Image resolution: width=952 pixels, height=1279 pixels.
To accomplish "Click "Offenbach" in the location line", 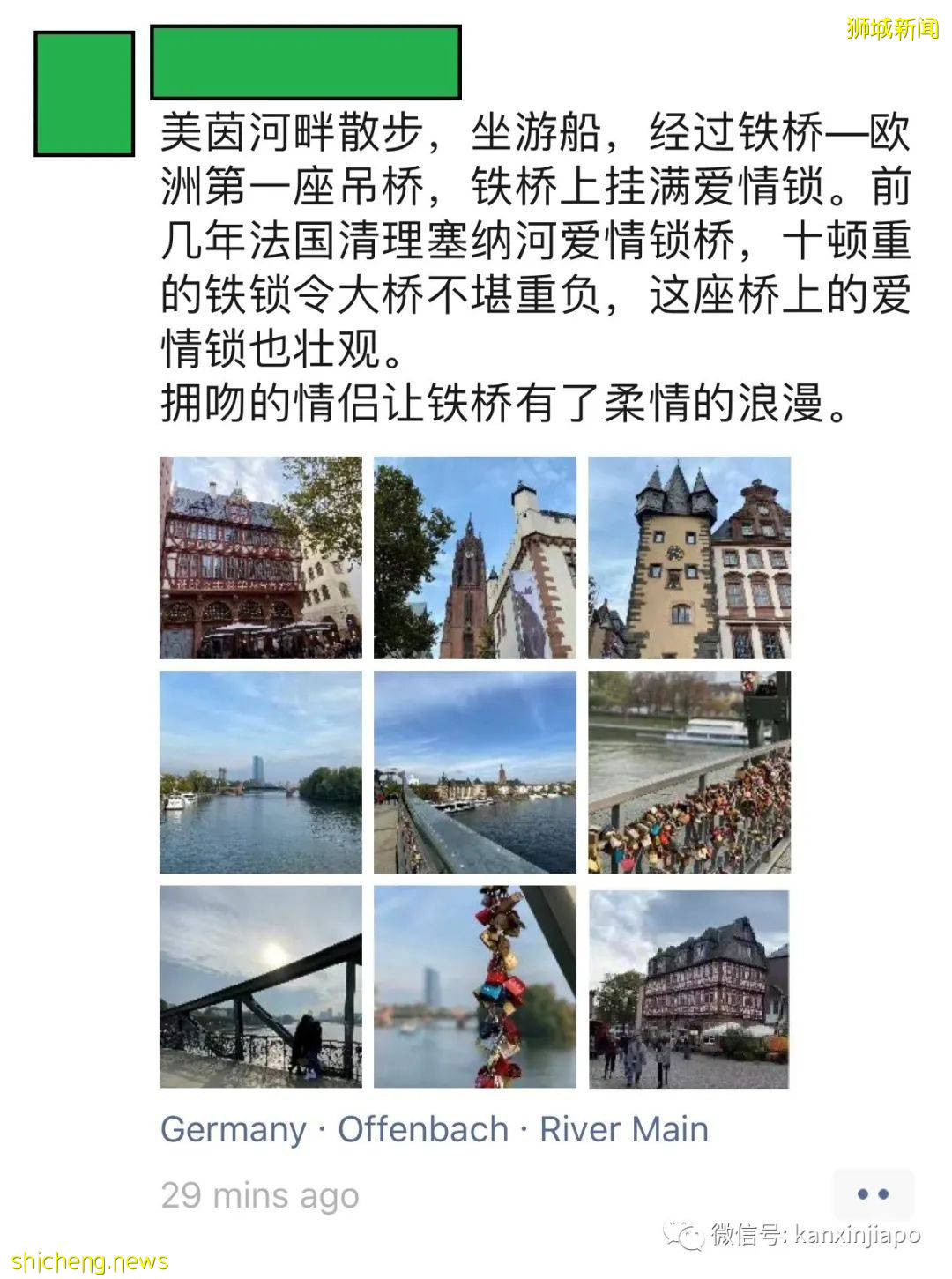I will (x=423, y=1128).
